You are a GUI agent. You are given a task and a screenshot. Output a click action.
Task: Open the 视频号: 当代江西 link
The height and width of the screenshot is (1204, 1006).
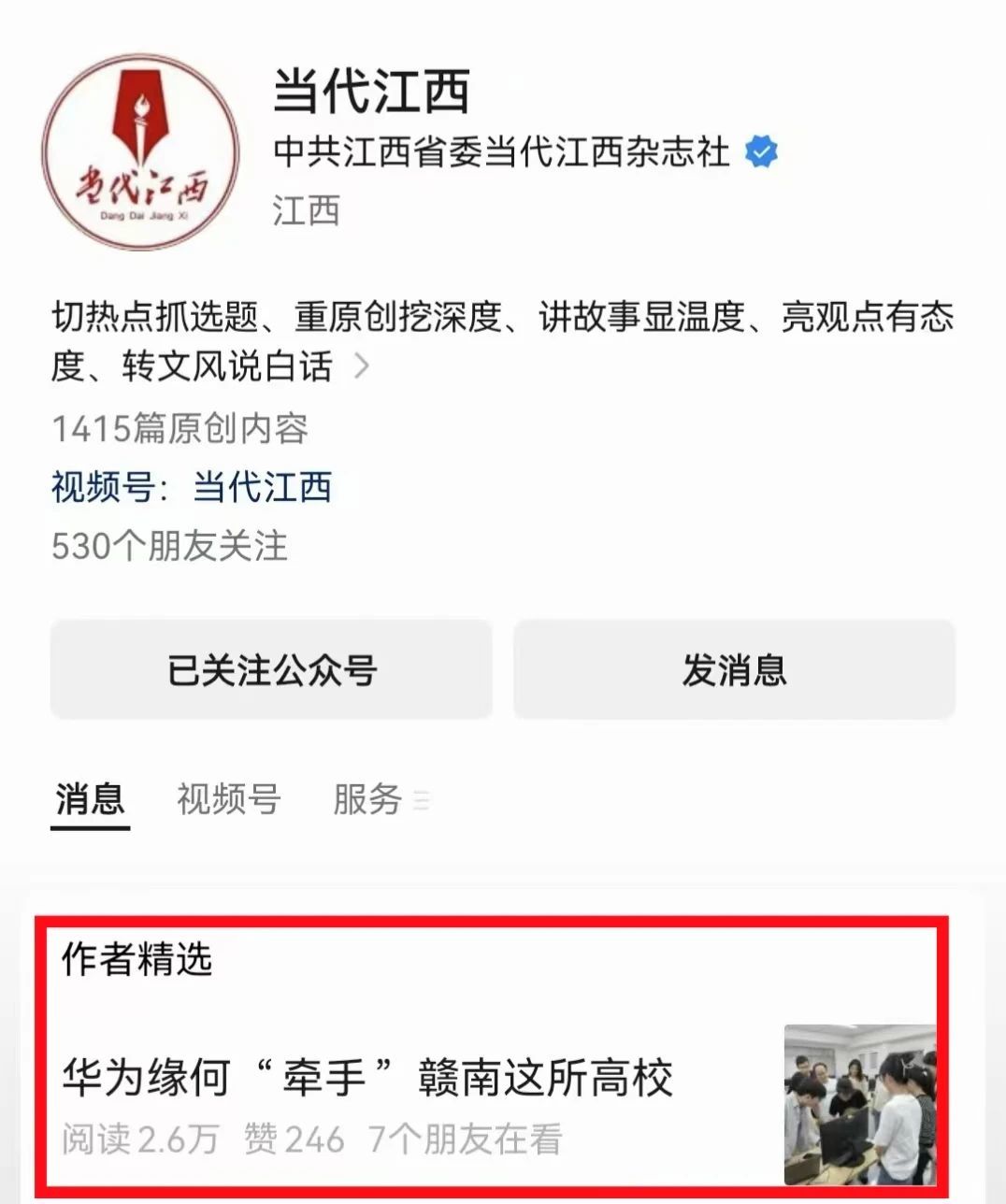click(192, 487)
